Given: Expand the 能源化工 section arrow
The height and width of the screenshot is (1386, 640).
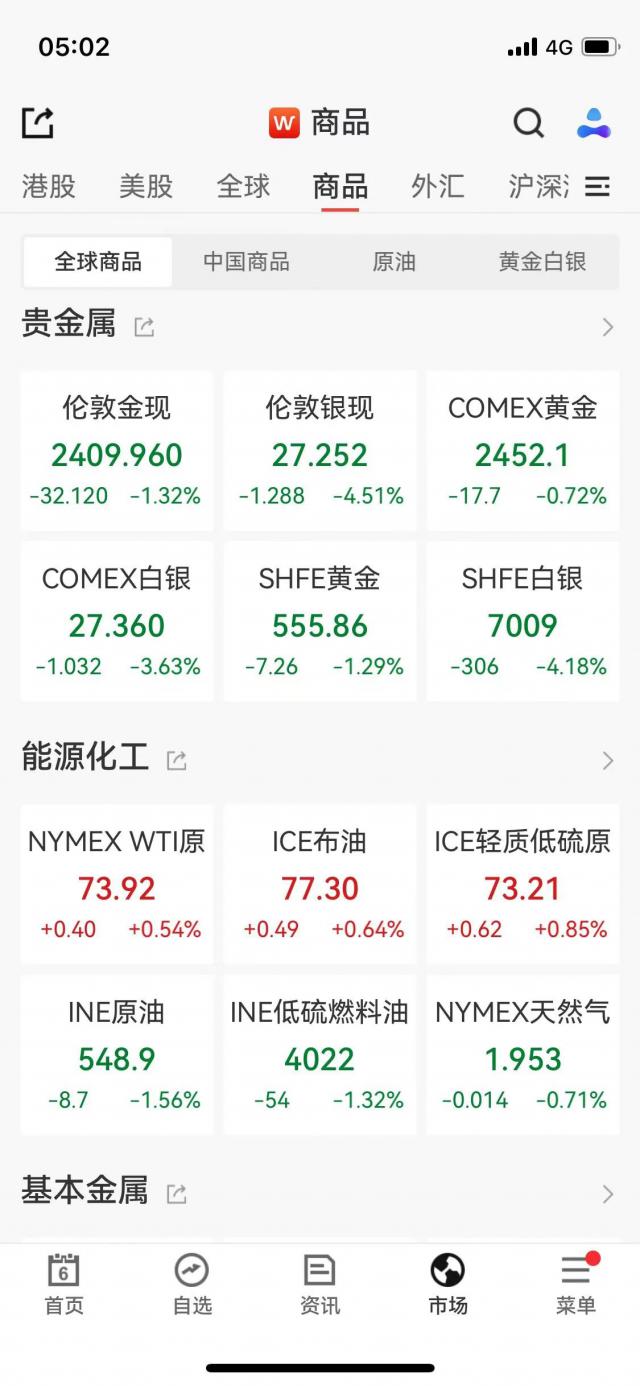Looking at the screenshot, I should click(607, 761).
